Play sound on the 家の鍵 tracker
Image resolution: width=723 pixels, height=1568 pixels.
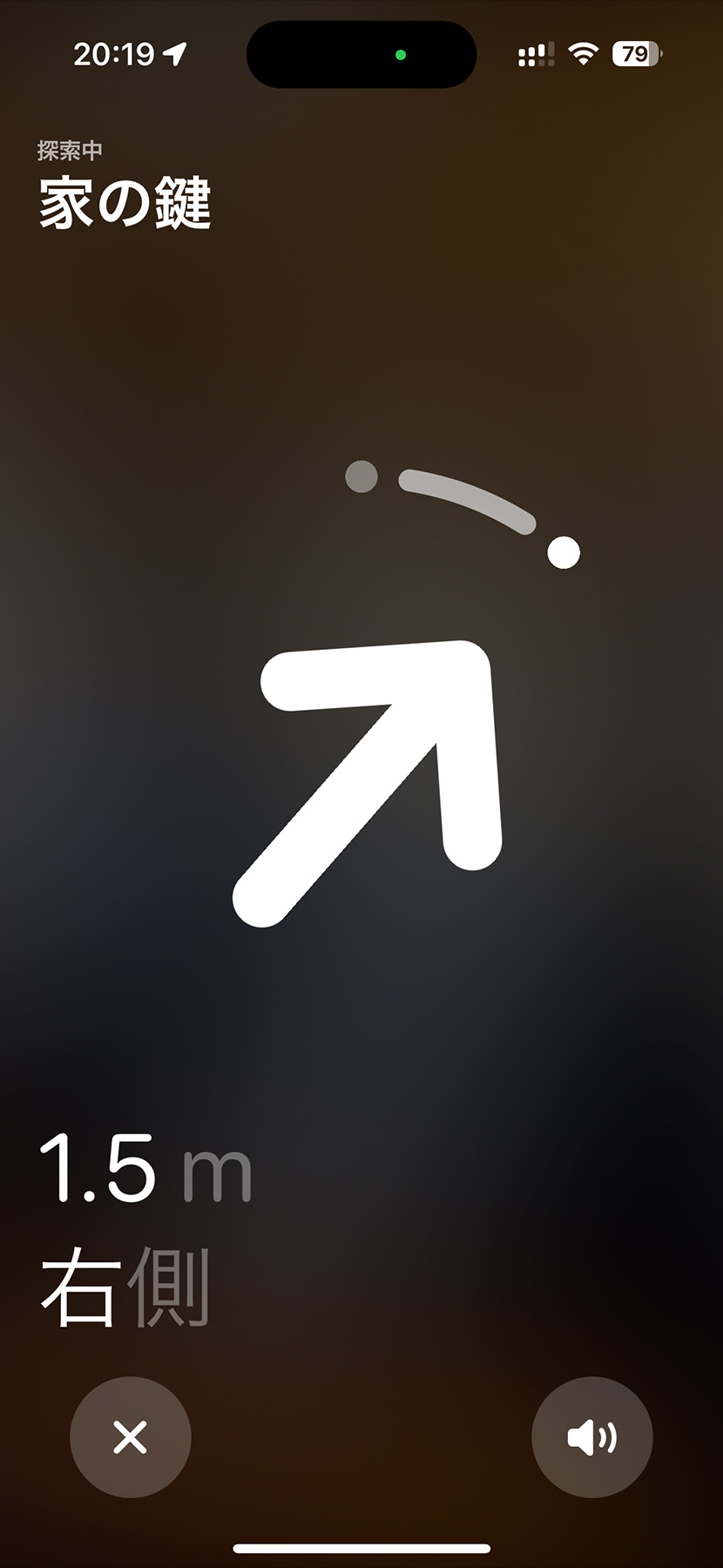click(591, 1436)
